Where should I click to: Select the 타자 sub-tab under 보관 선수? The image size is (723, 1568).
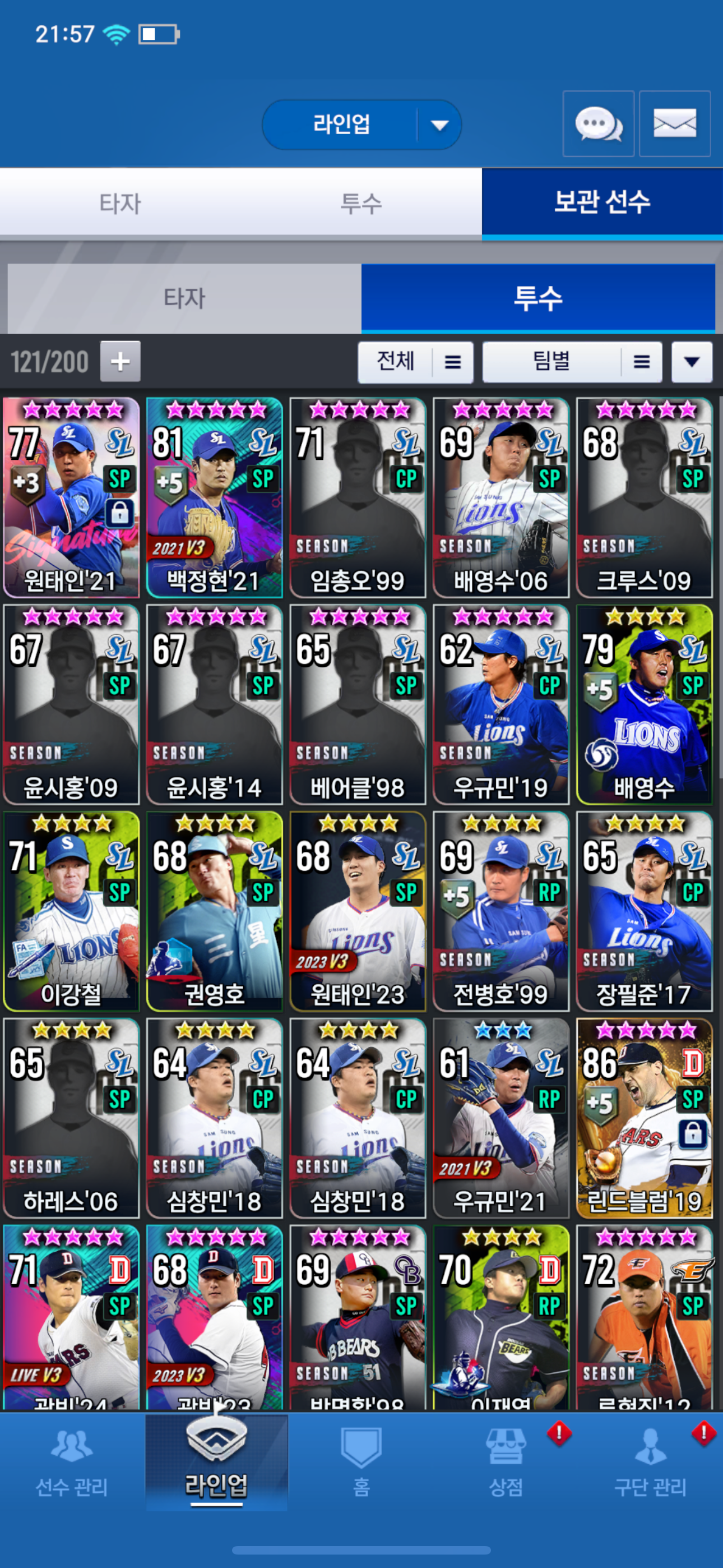[184, 298]
